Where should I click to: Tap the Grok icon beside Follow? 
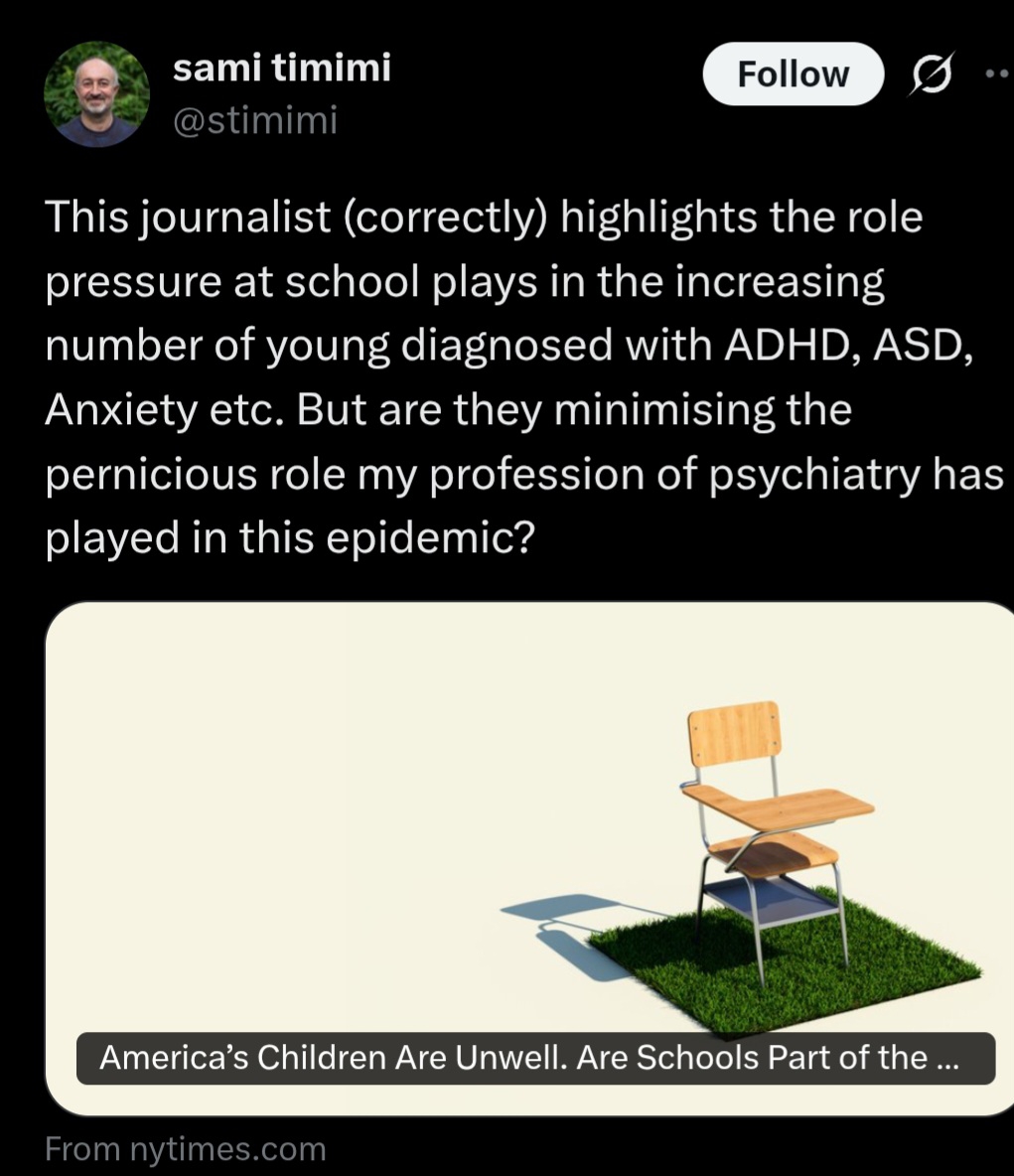(x=932, y=74)
